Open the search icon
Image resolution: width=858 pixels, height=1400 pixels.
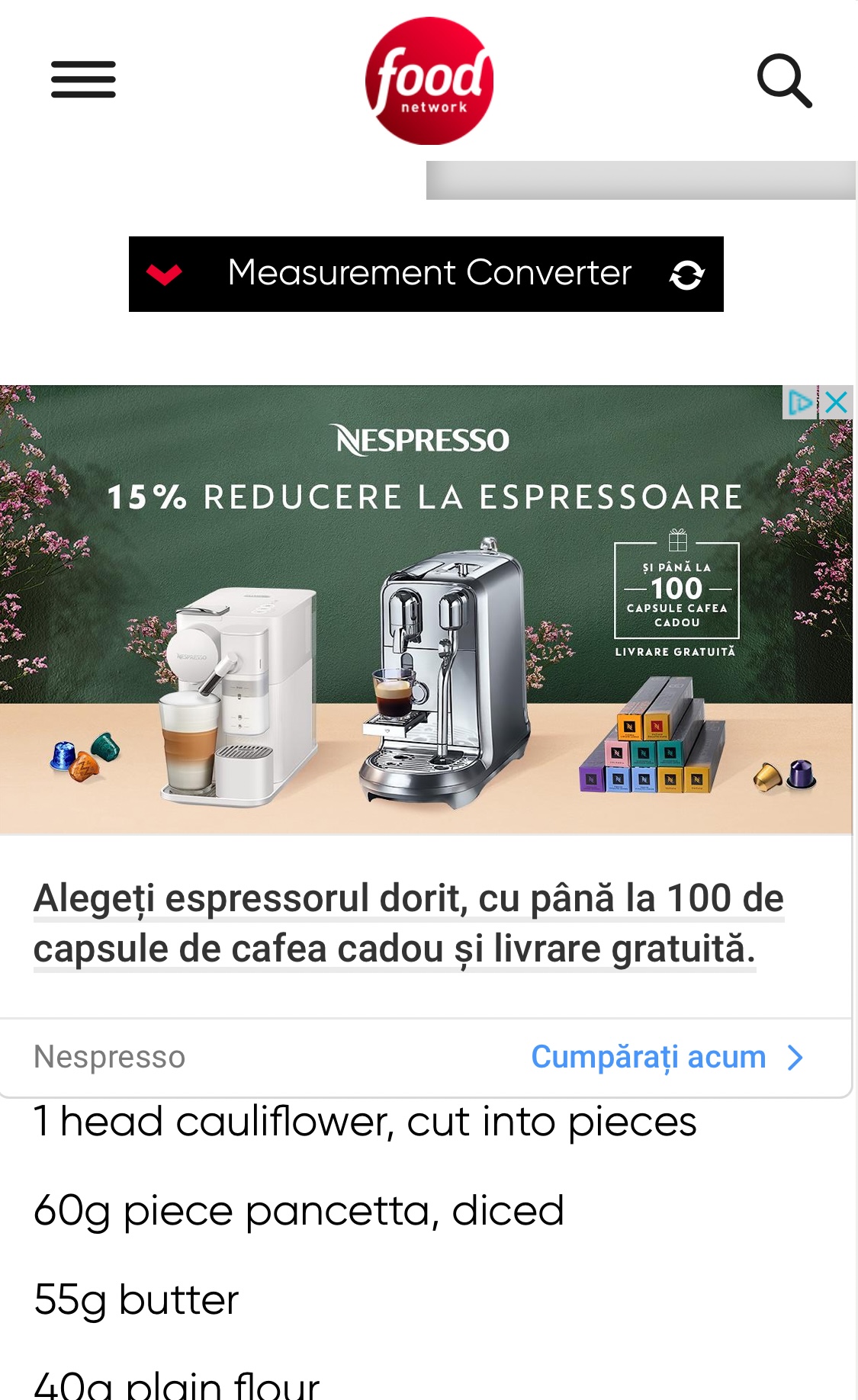pyautogui.click(x=783, y=80)
